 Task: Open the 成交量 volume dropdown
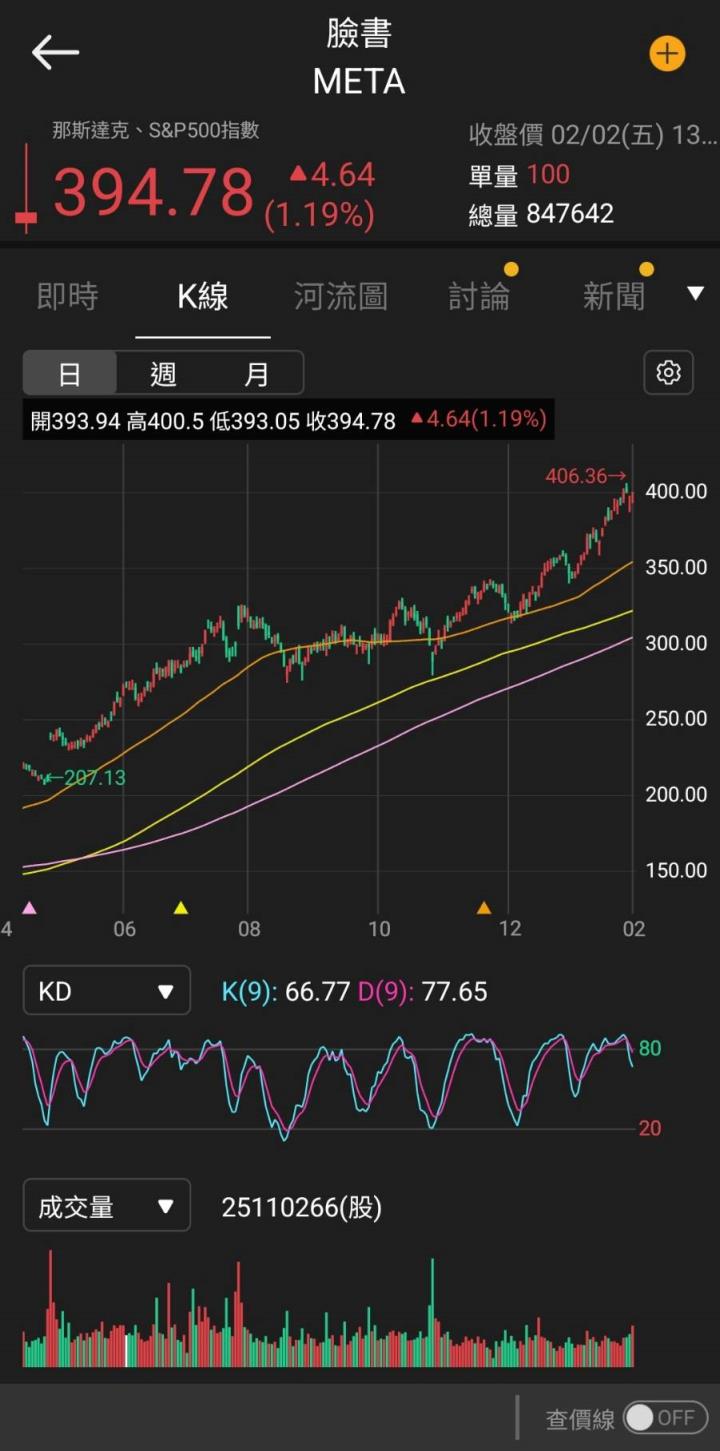tap(106, 1205)
